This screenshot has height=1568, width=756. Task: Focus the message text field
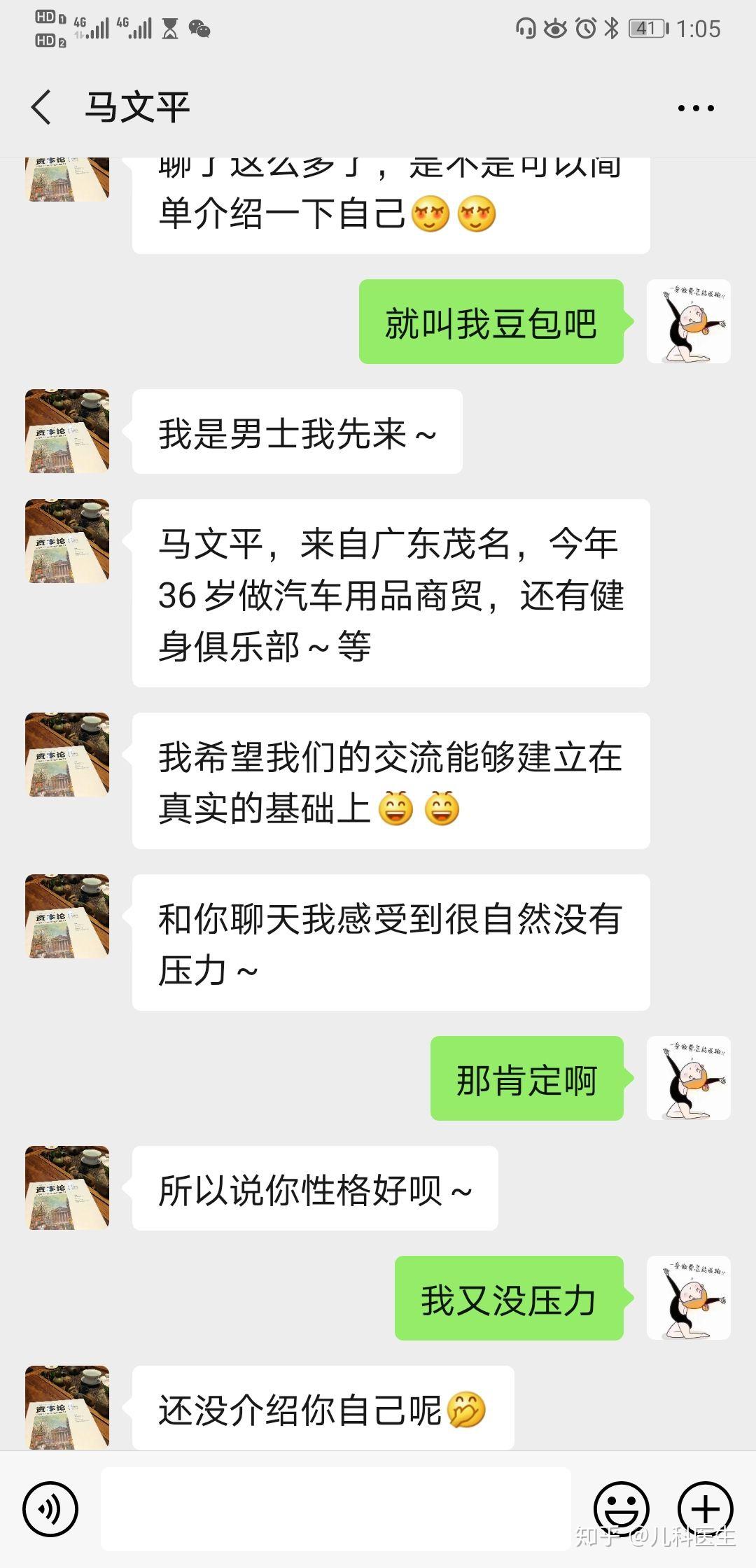tap(336, 1508)
